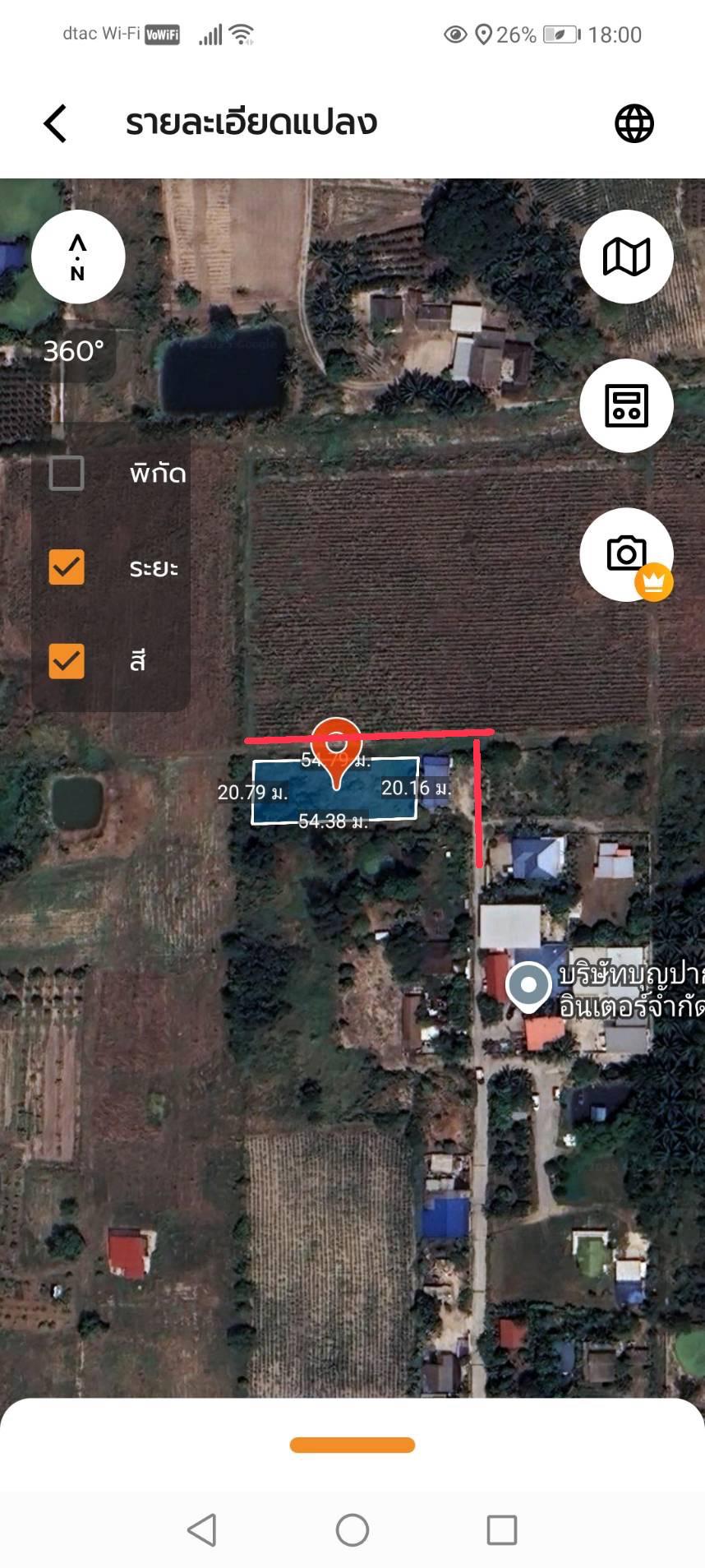Open the area calculator tool
The image size is (705, 1568).
click(x=626, y=405)
